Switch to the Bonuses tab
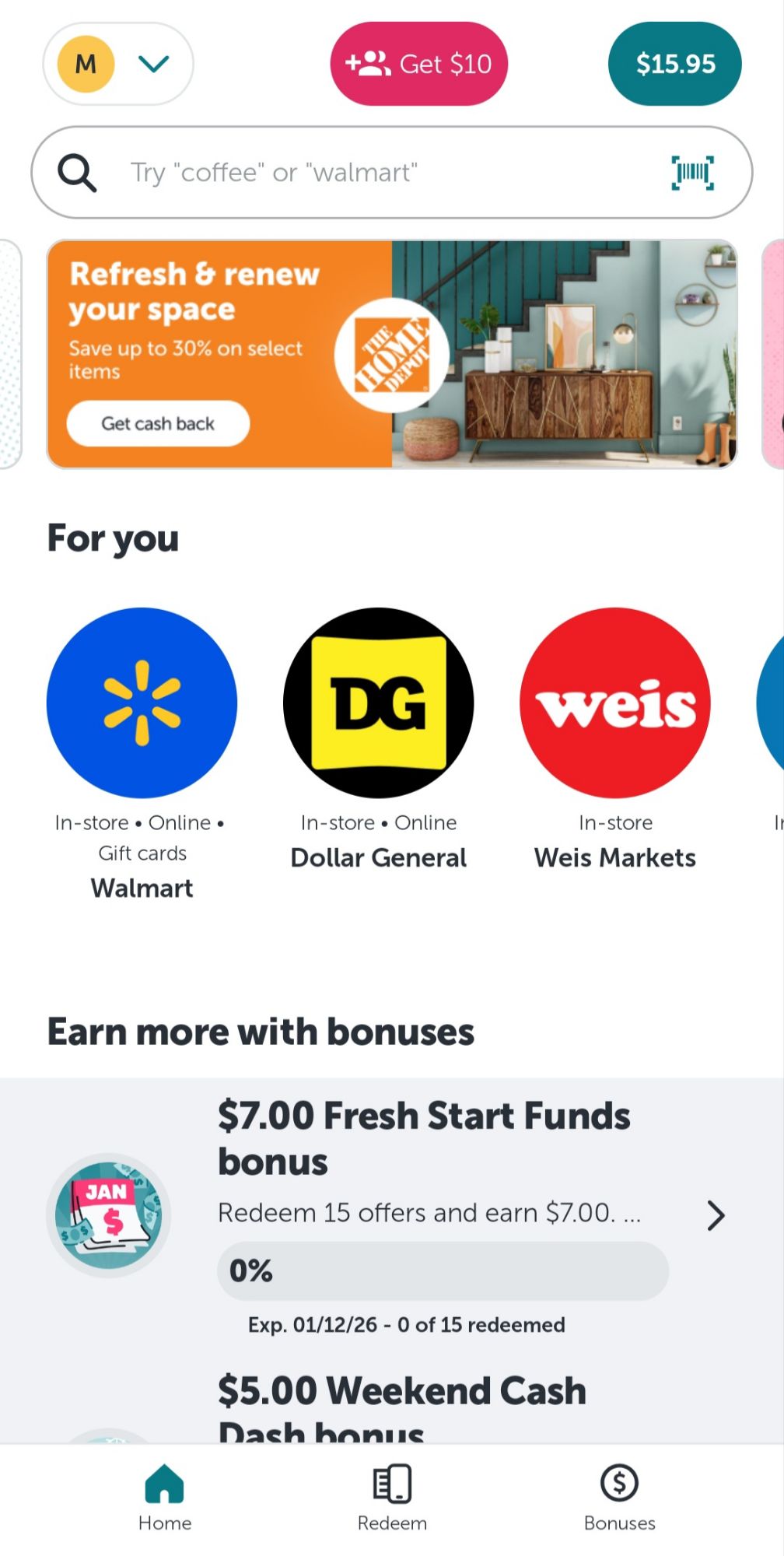Image resolution: width=784 pixels, height=1556 pixels. pos(619,1498)
